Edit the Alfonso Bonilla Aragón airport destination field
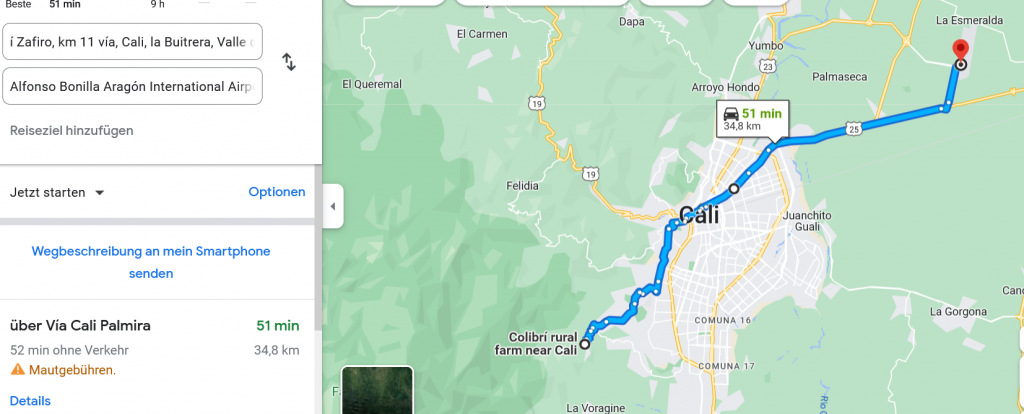Screen dimensions: 1024x414 [x=133, y=87]
